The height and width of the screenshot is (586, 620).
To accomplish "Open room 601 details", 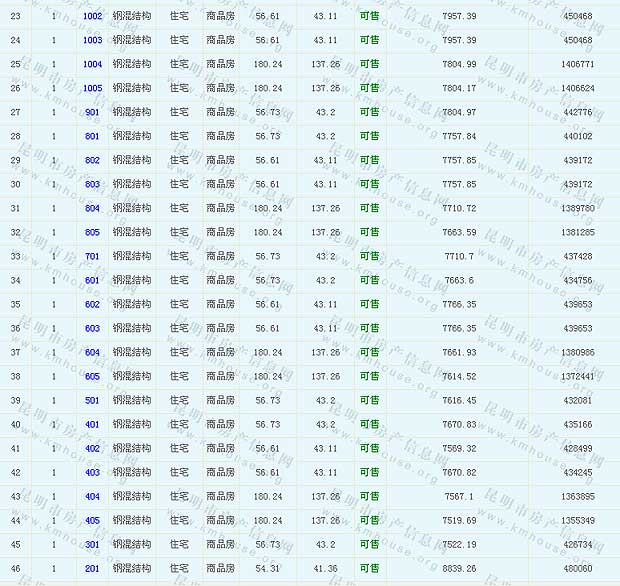I will click(x=92, y=280).
